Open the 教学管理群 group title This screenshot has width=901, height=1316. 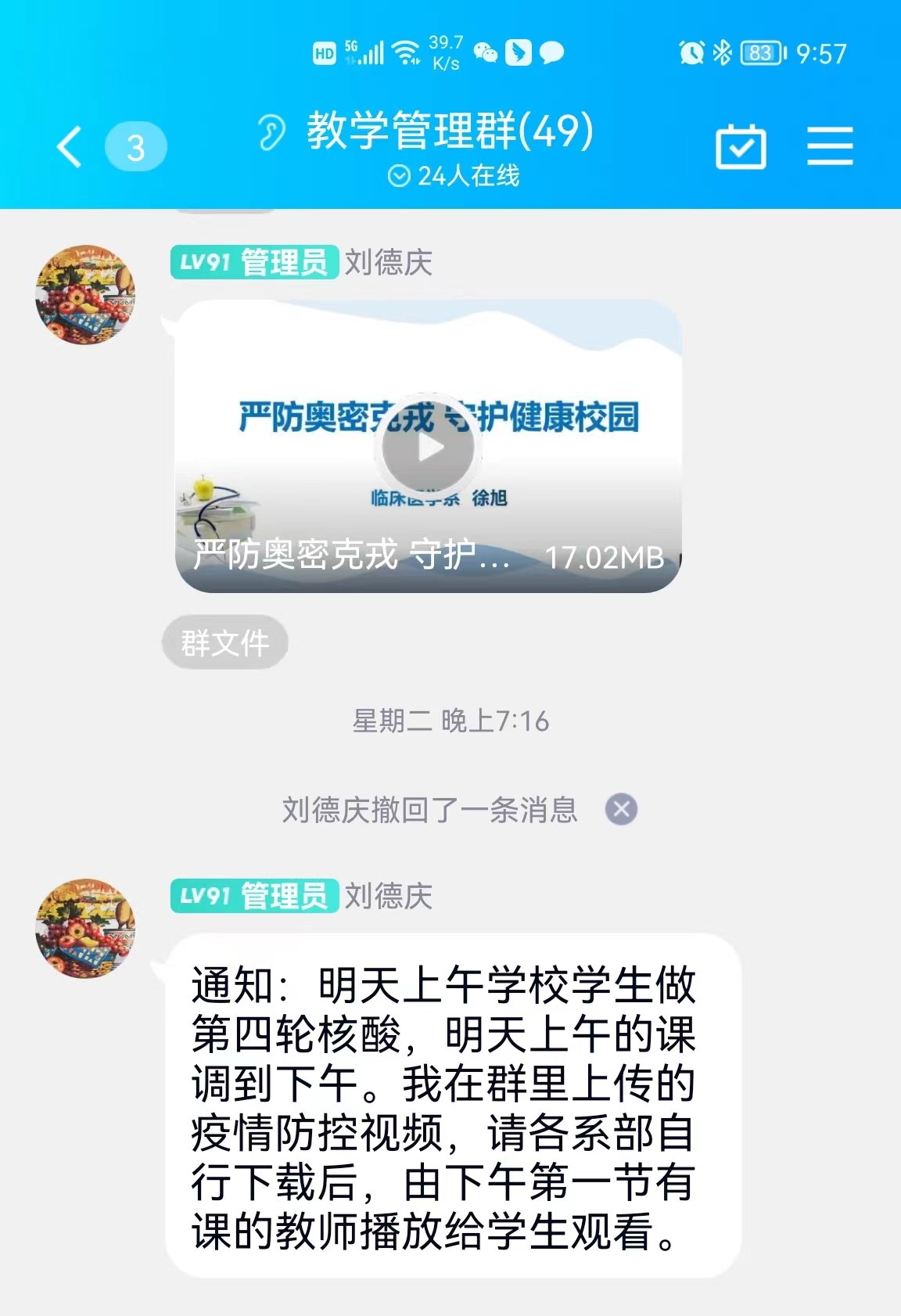click(x=450, y=131)
